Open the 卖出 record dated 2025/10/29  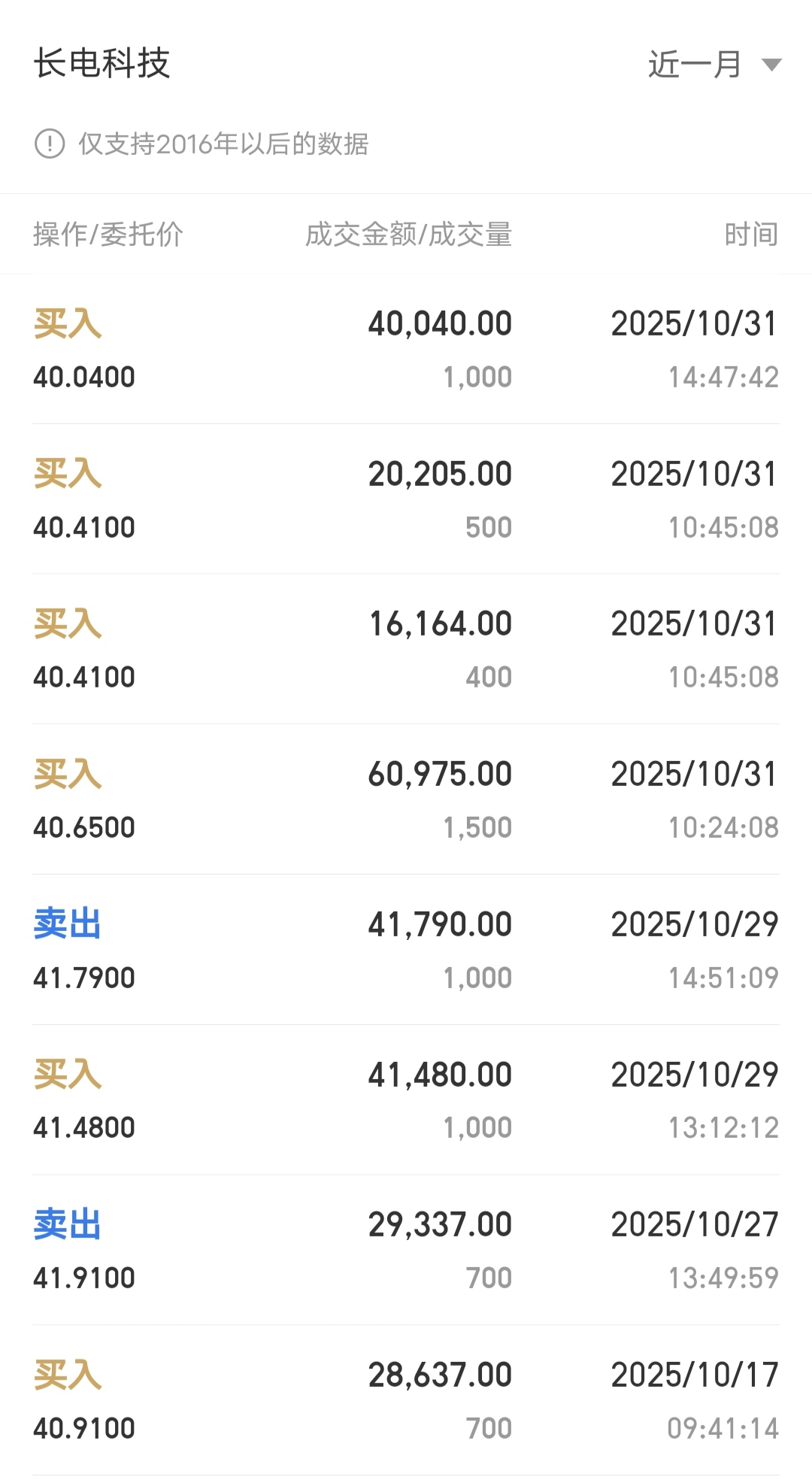click(406, 950)
